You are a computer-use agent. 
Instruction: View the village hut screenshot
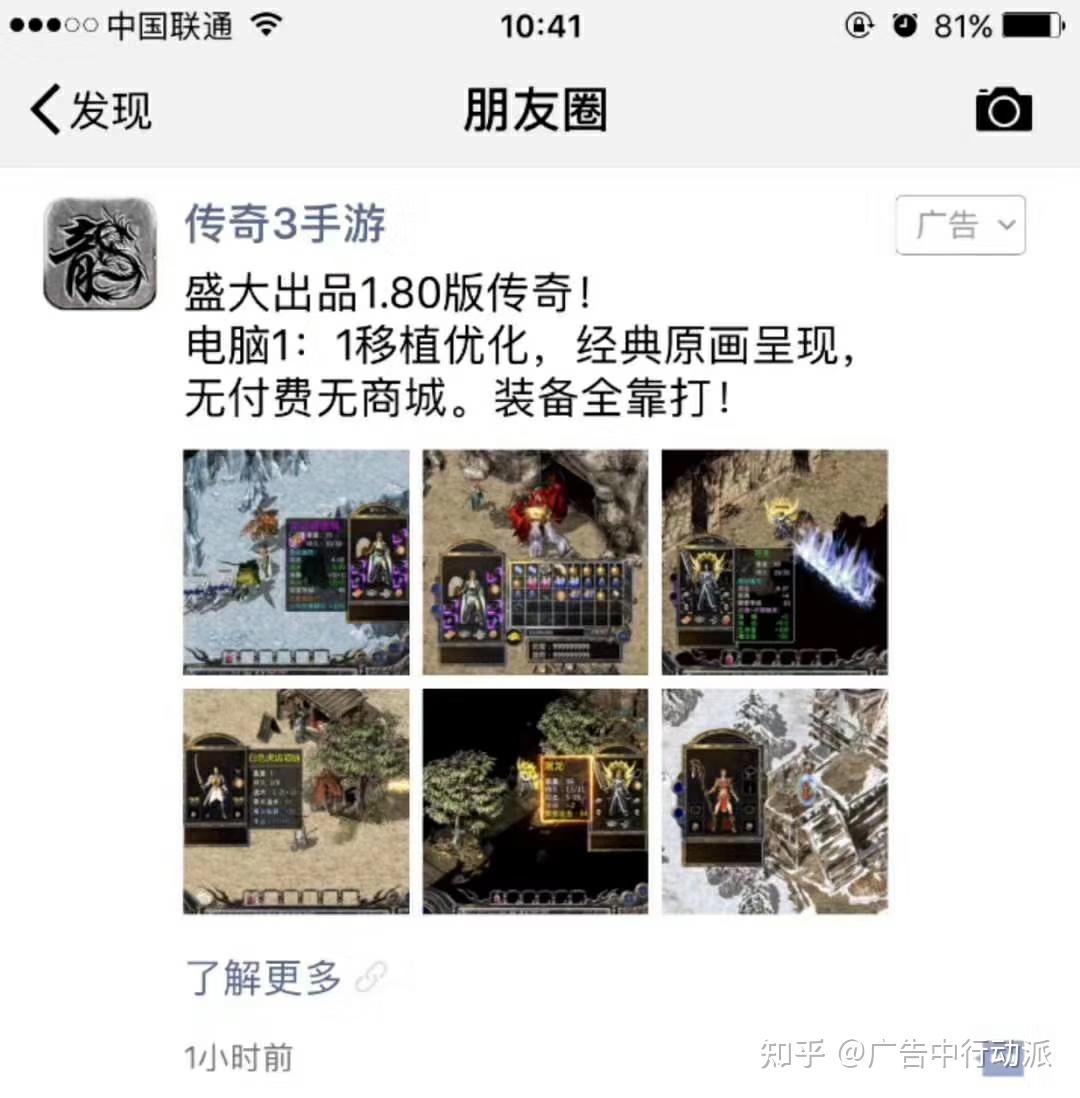(x=296, y=800)
